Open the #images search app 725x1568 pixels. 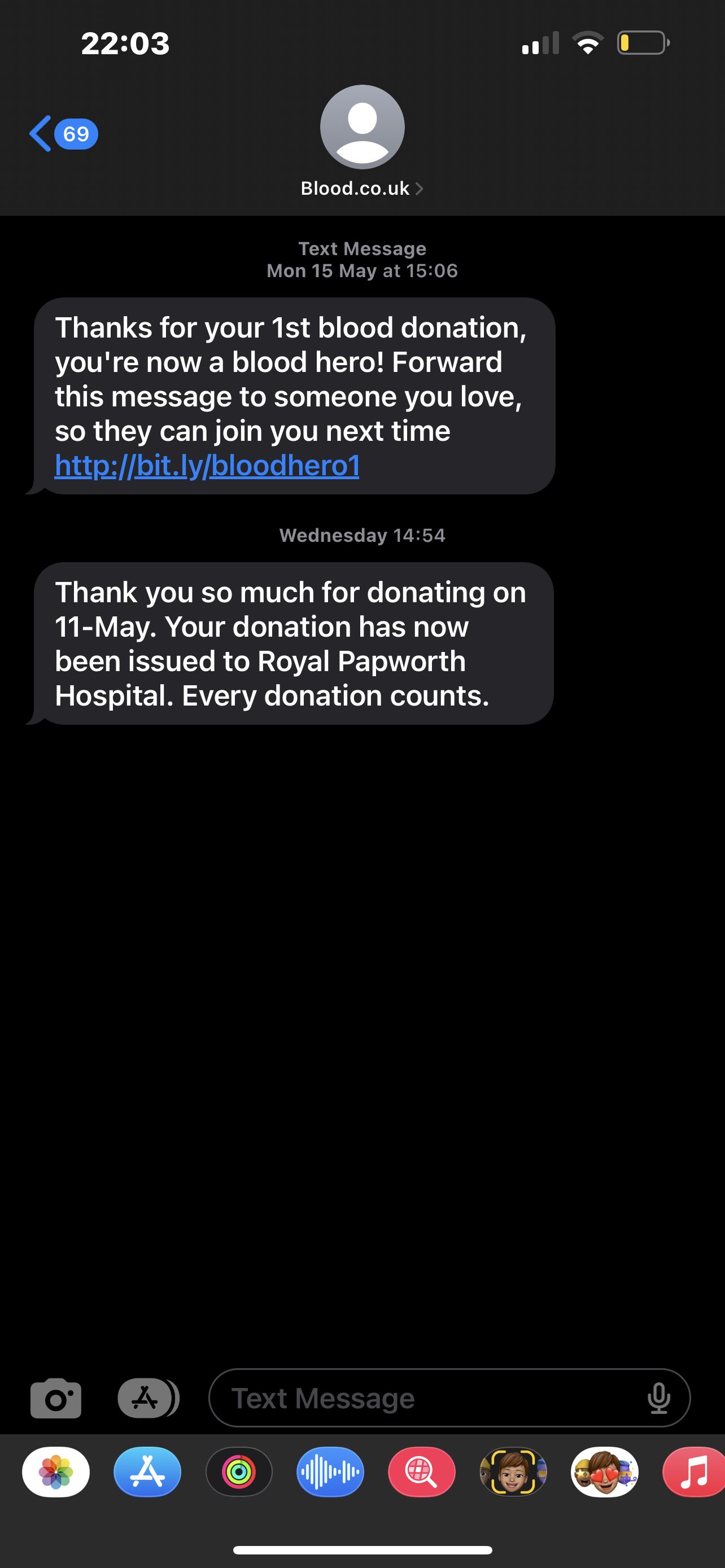point(421,1472)
